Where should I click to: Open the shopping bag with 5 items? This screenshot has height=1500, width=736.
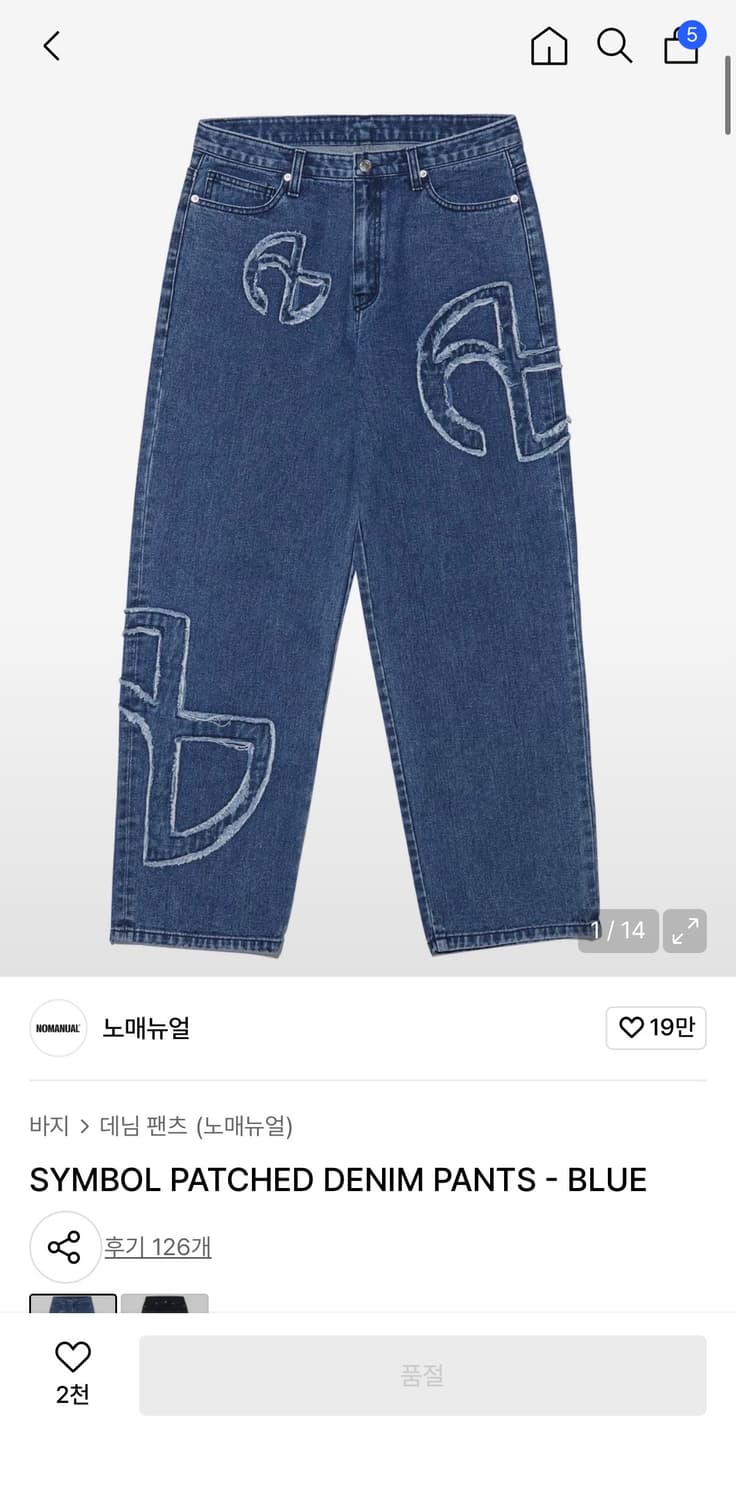[x=681, y=48]
